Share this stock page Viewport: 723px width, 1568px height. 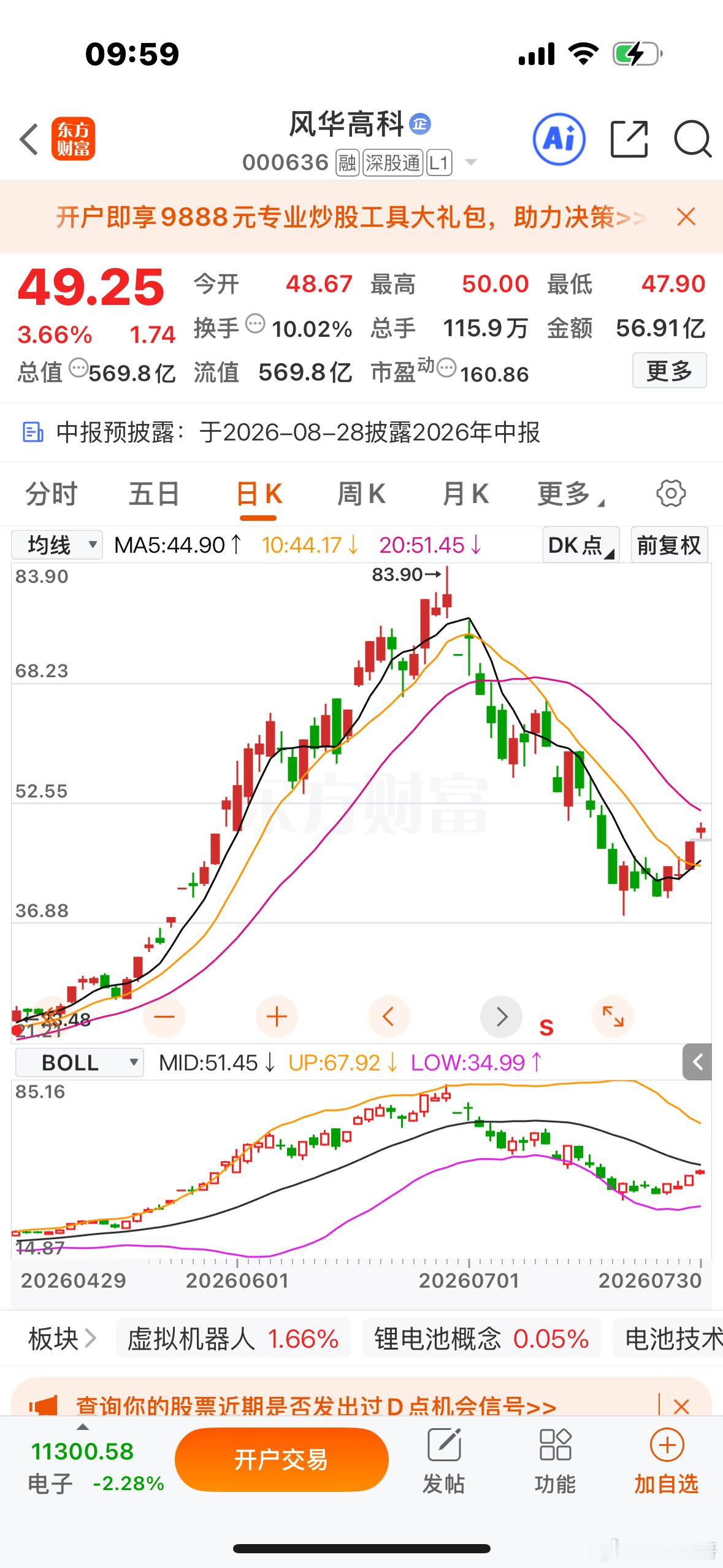click(x=629, y=139)
